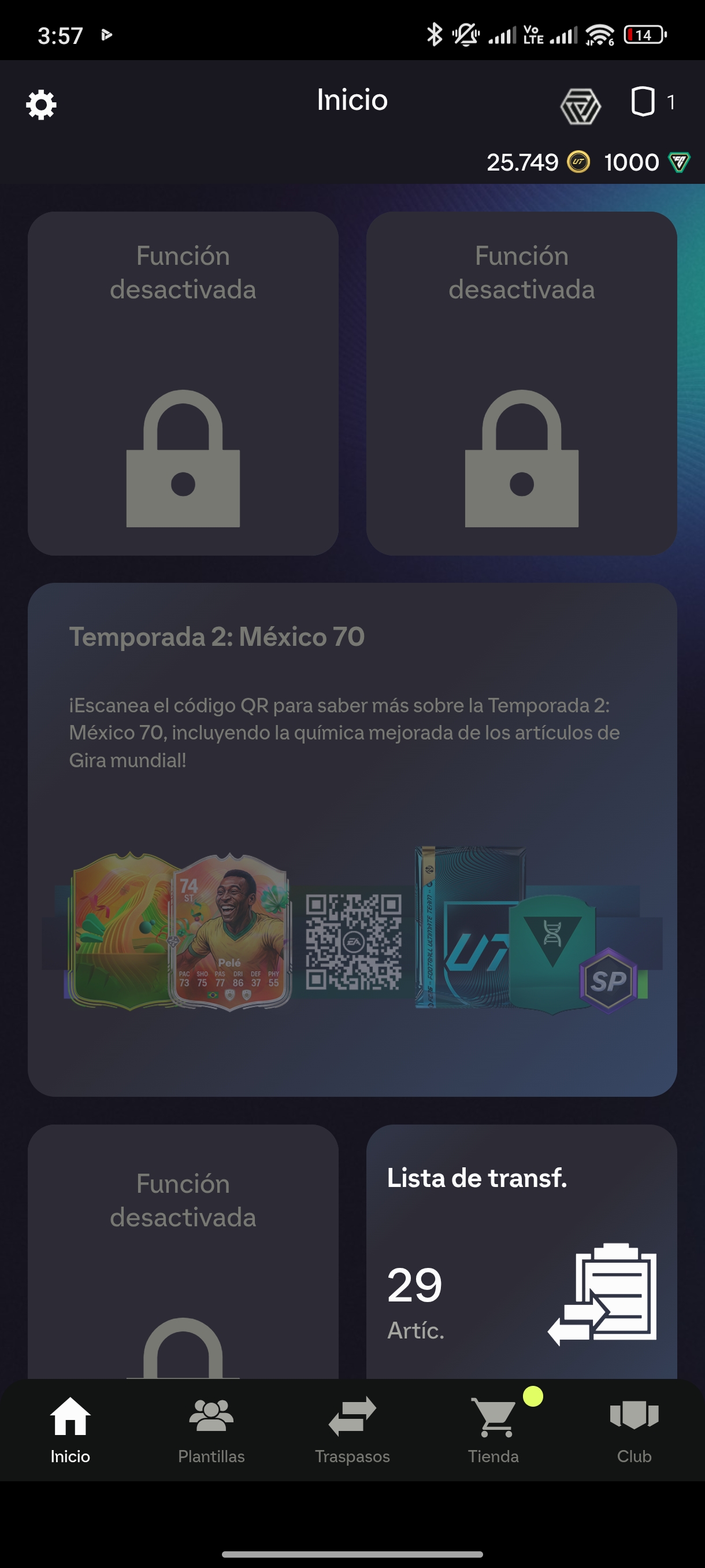Open the settings gear
Image resolution: width=705 pixels, height=1568 pixels.
[x=42, y=105]
